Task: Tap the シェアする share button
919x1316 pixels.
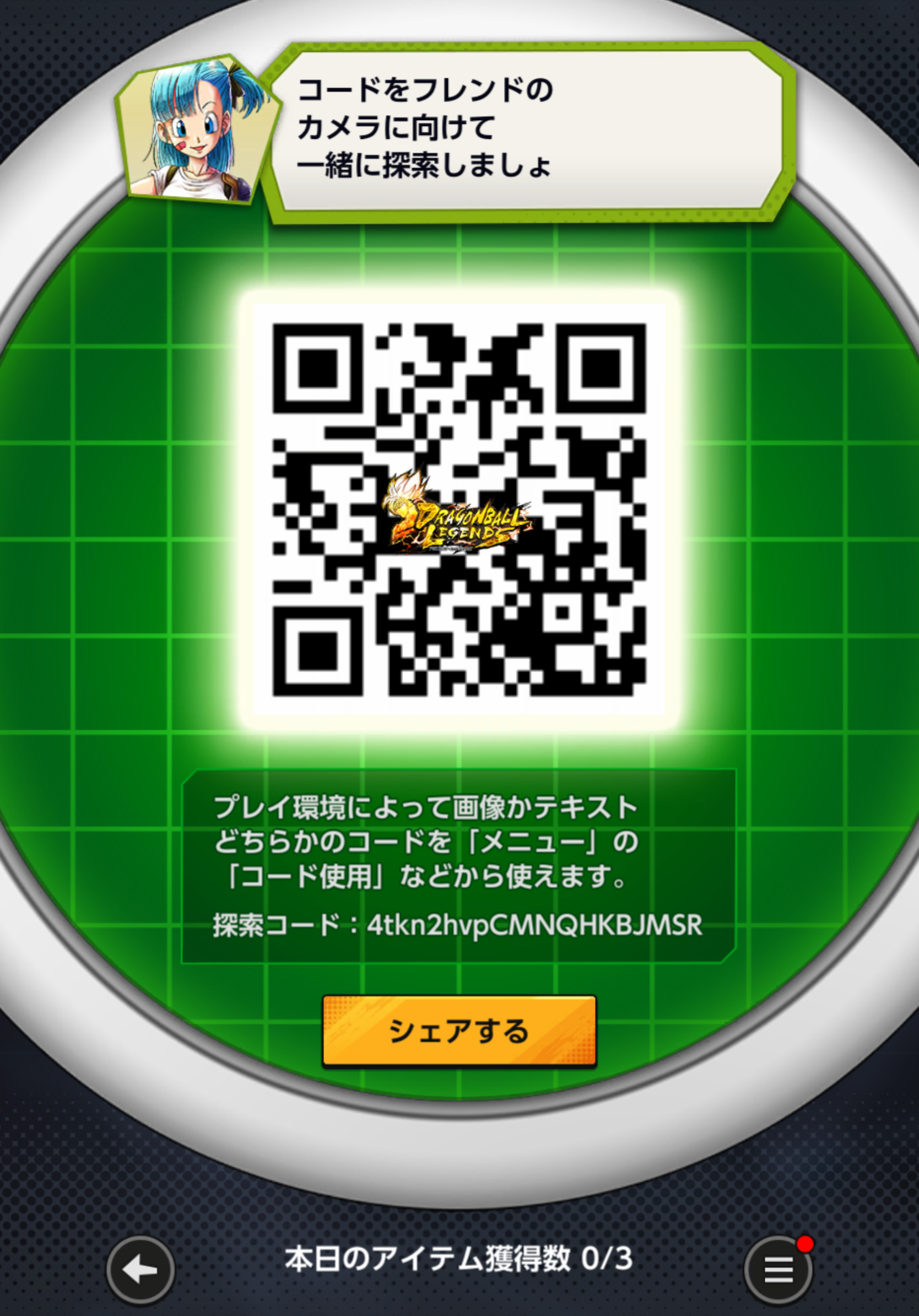Action: tap(459, 1031)
